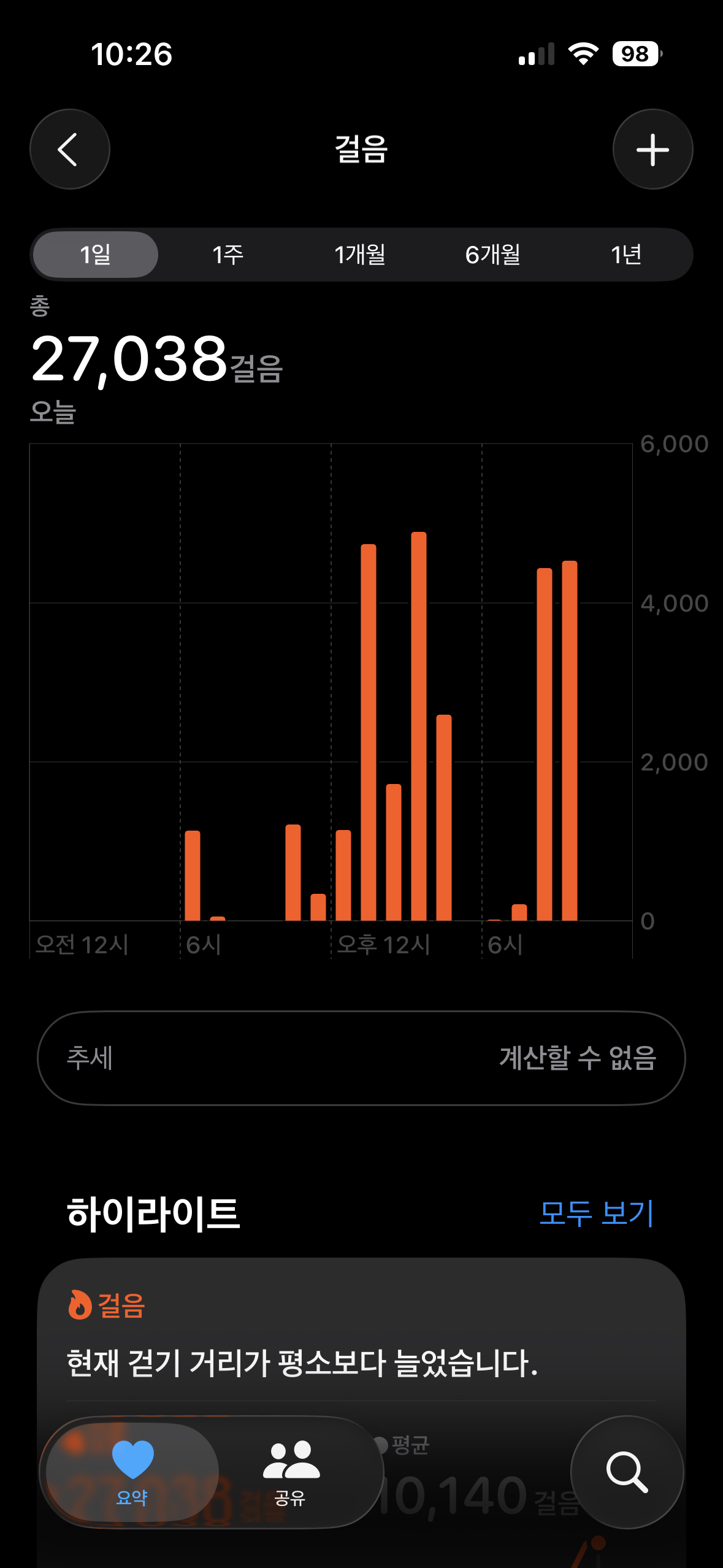Select the 1일 range
The width and height of the screenshot is (723, 1568).
click(96, 255)
